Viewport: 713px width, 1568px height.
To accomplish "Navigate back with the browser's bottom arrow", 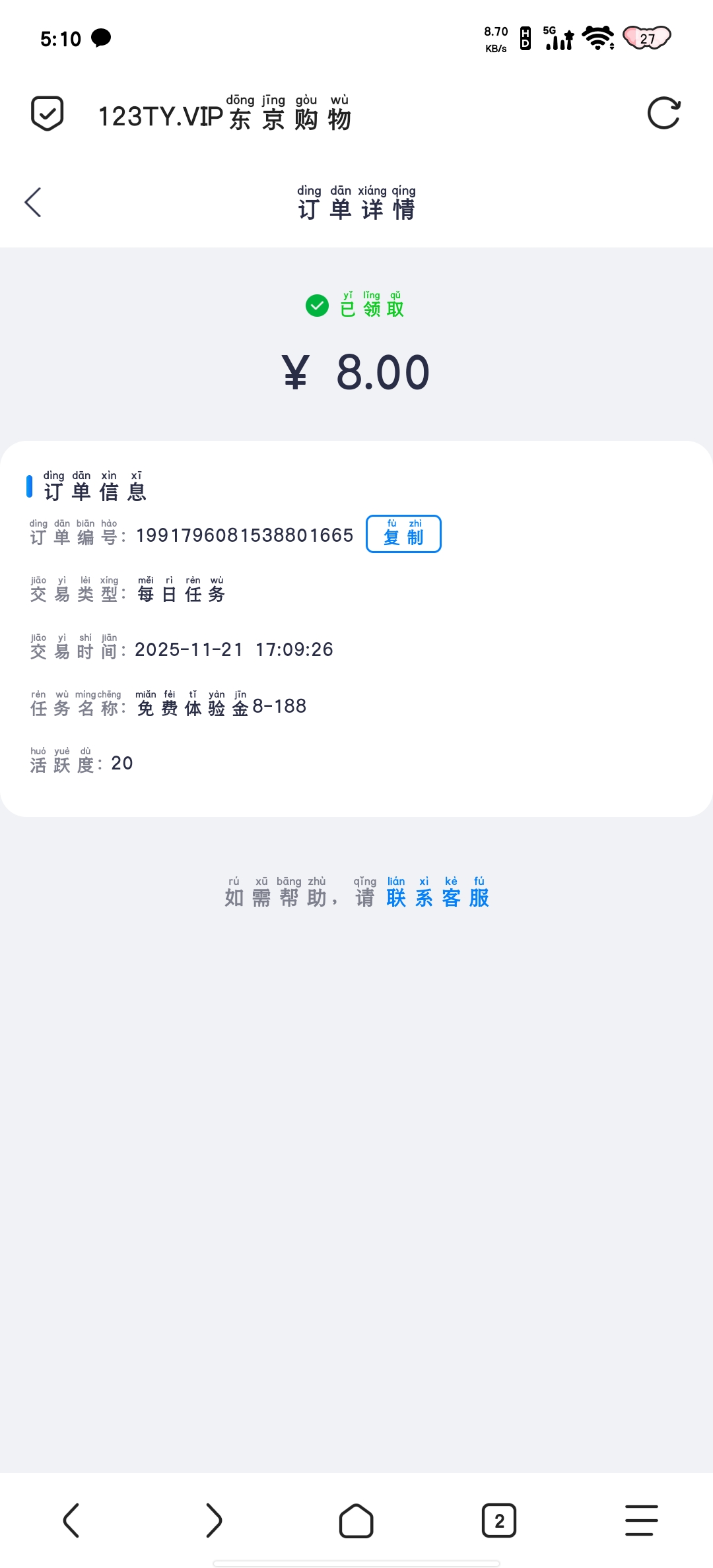I will [x=71, y=1520].
